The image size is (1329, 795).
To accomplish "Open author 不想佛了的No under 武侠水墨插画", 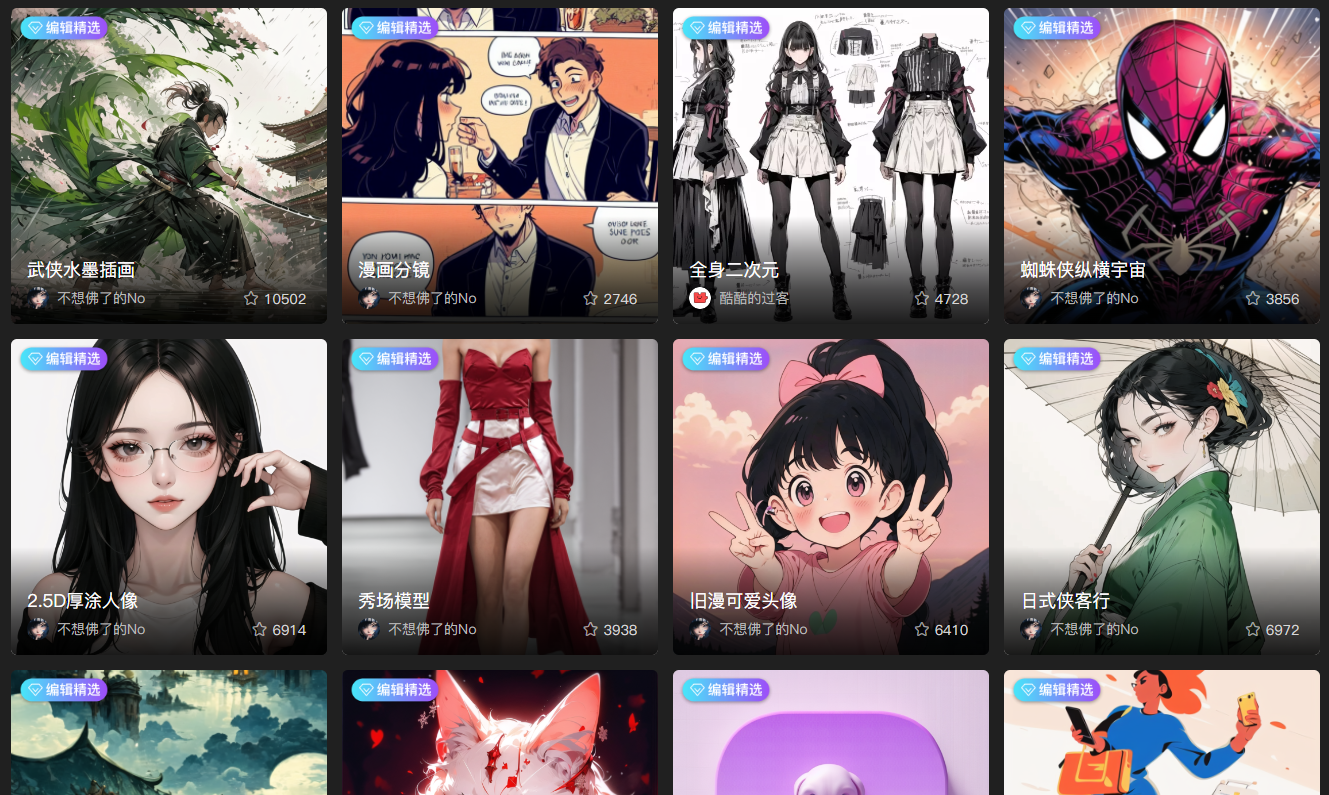I will (x=100, y=298).
